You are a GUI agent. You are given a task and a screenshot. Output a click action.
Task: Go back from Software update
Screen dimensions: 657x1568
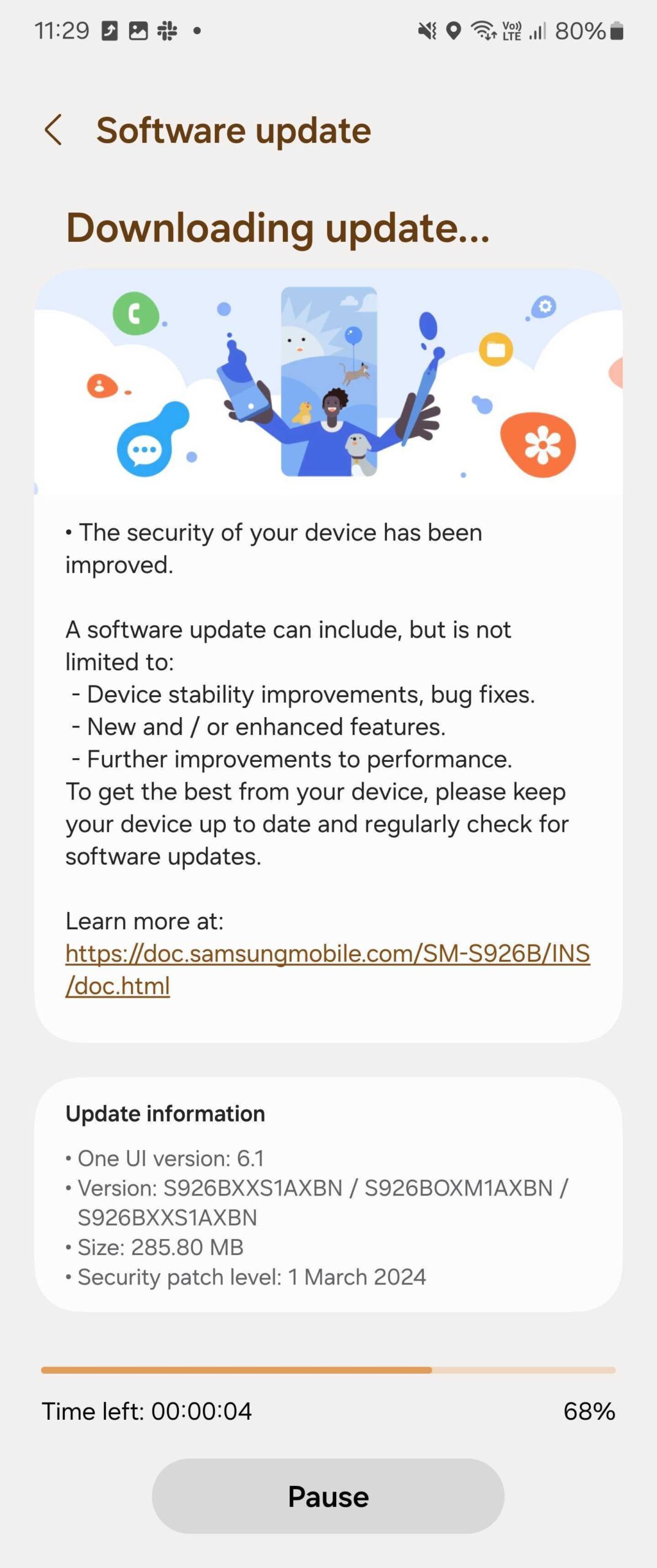coord(54,130)
